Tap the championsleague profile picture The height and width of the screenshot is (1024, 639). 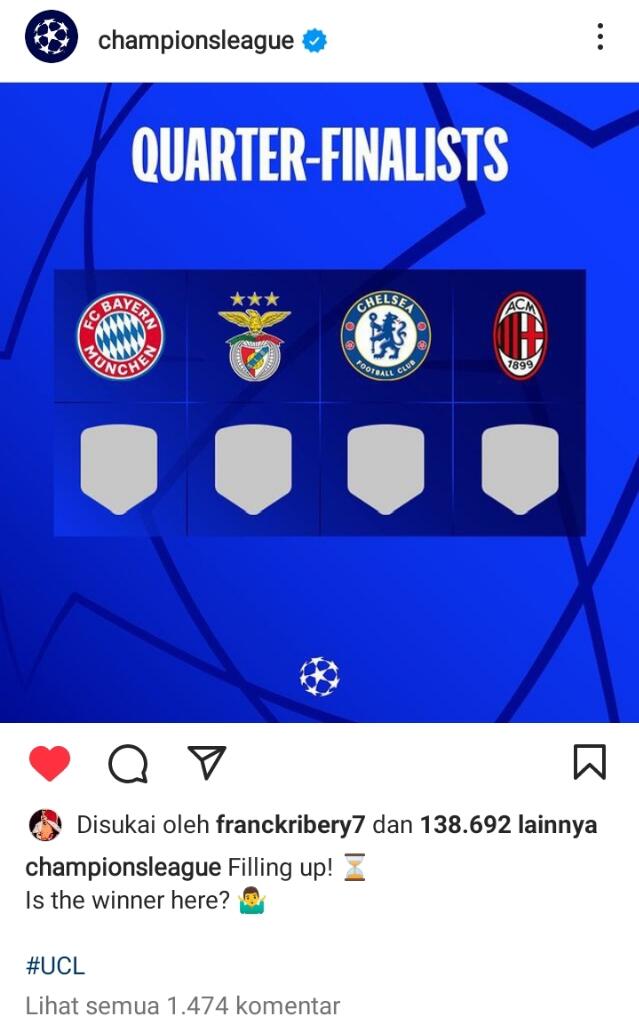(51, 37)
